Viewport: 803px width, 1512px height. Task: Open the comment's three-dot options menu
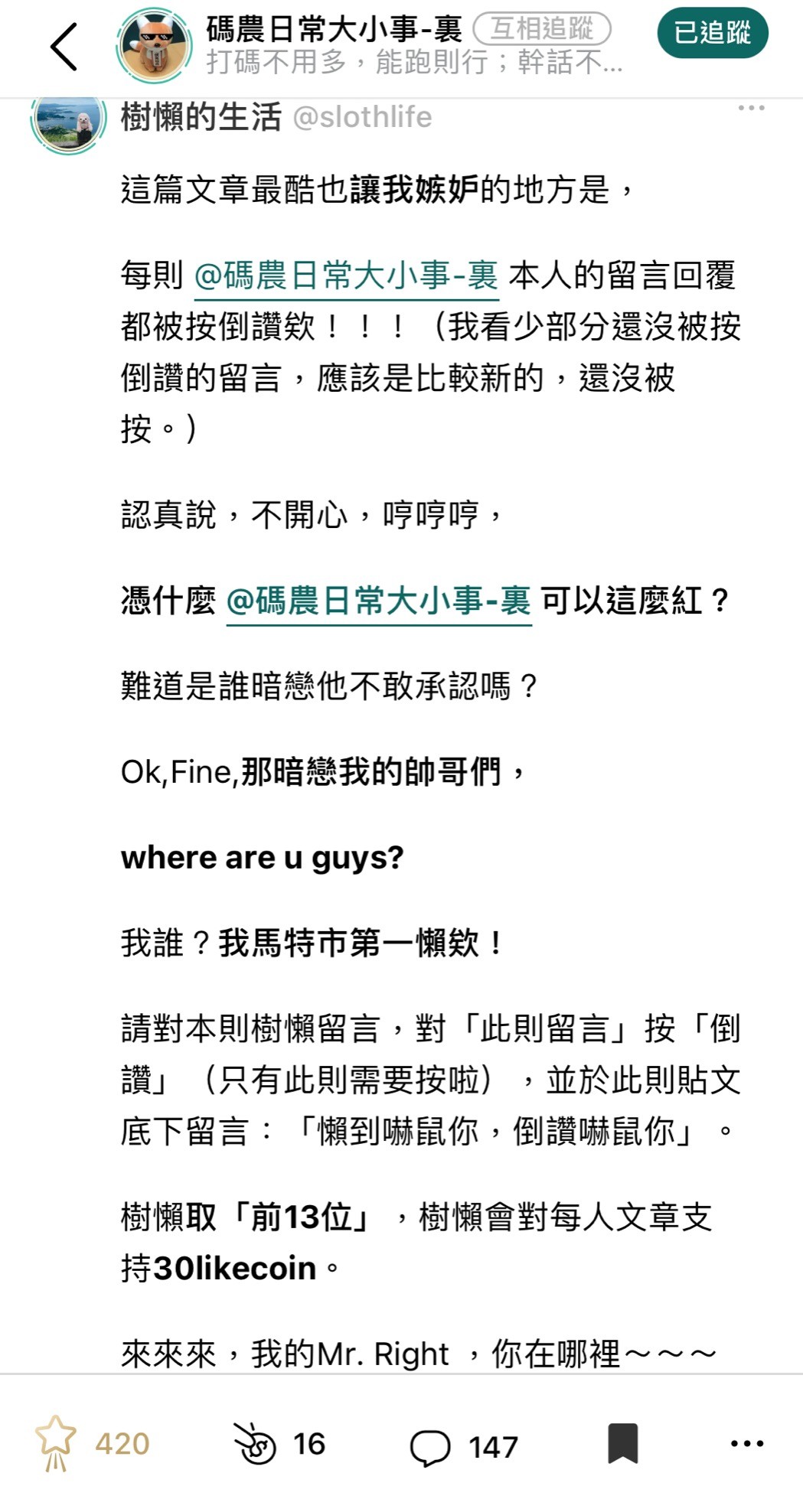(x=751, y=109)
